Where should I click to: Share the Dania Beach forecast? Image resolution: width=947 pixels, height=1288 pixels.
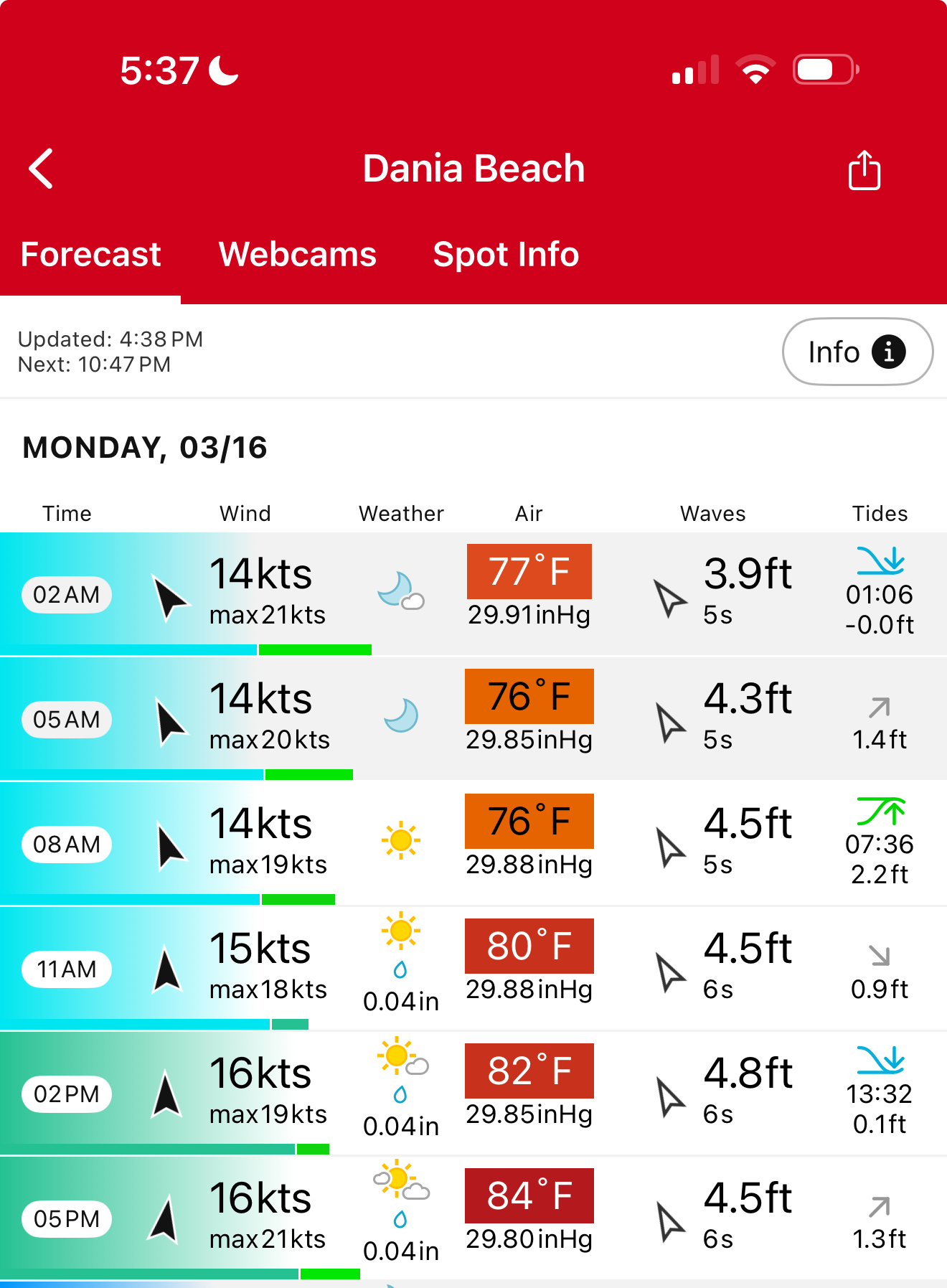point(864,170)
